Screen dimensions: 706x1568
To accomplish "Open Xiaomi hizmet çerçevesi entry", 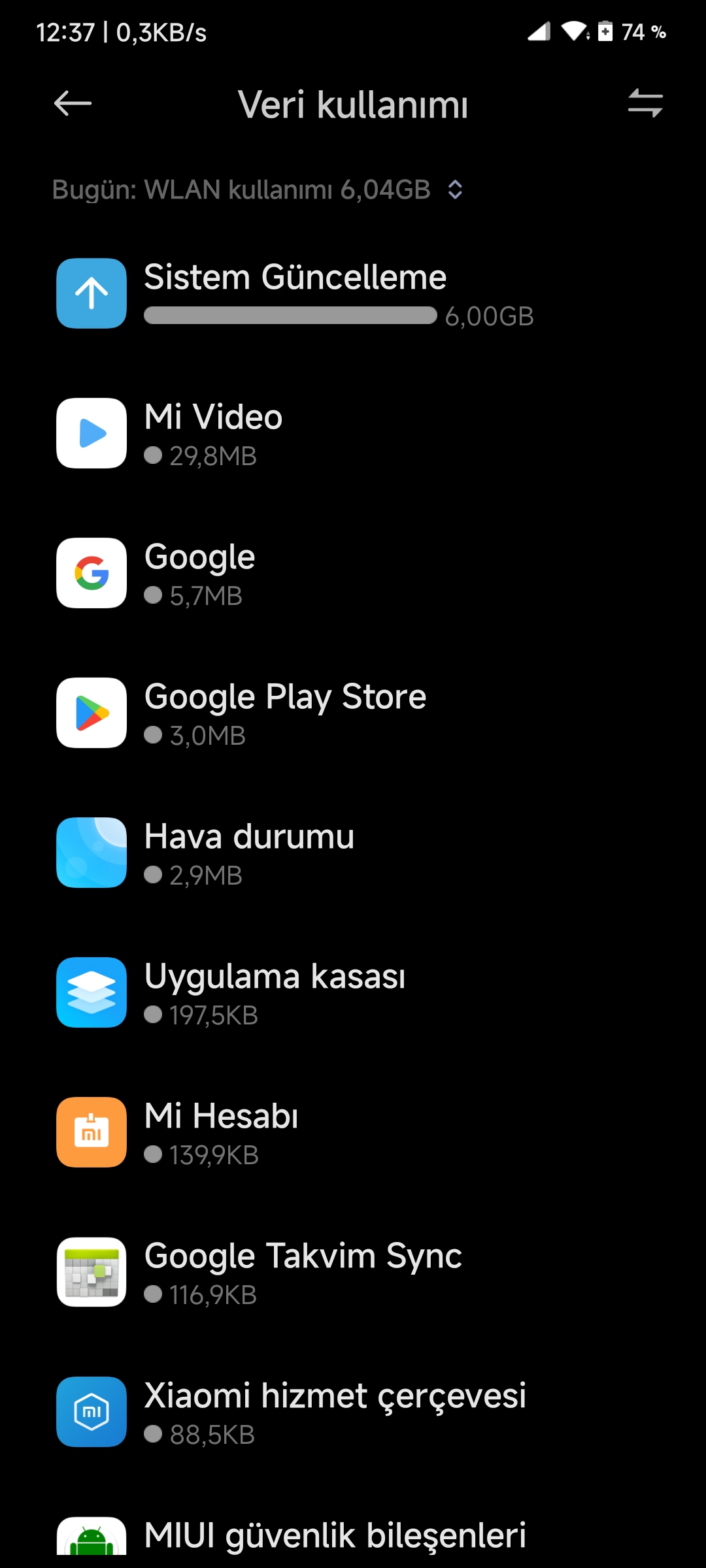I will [353, 1412].
